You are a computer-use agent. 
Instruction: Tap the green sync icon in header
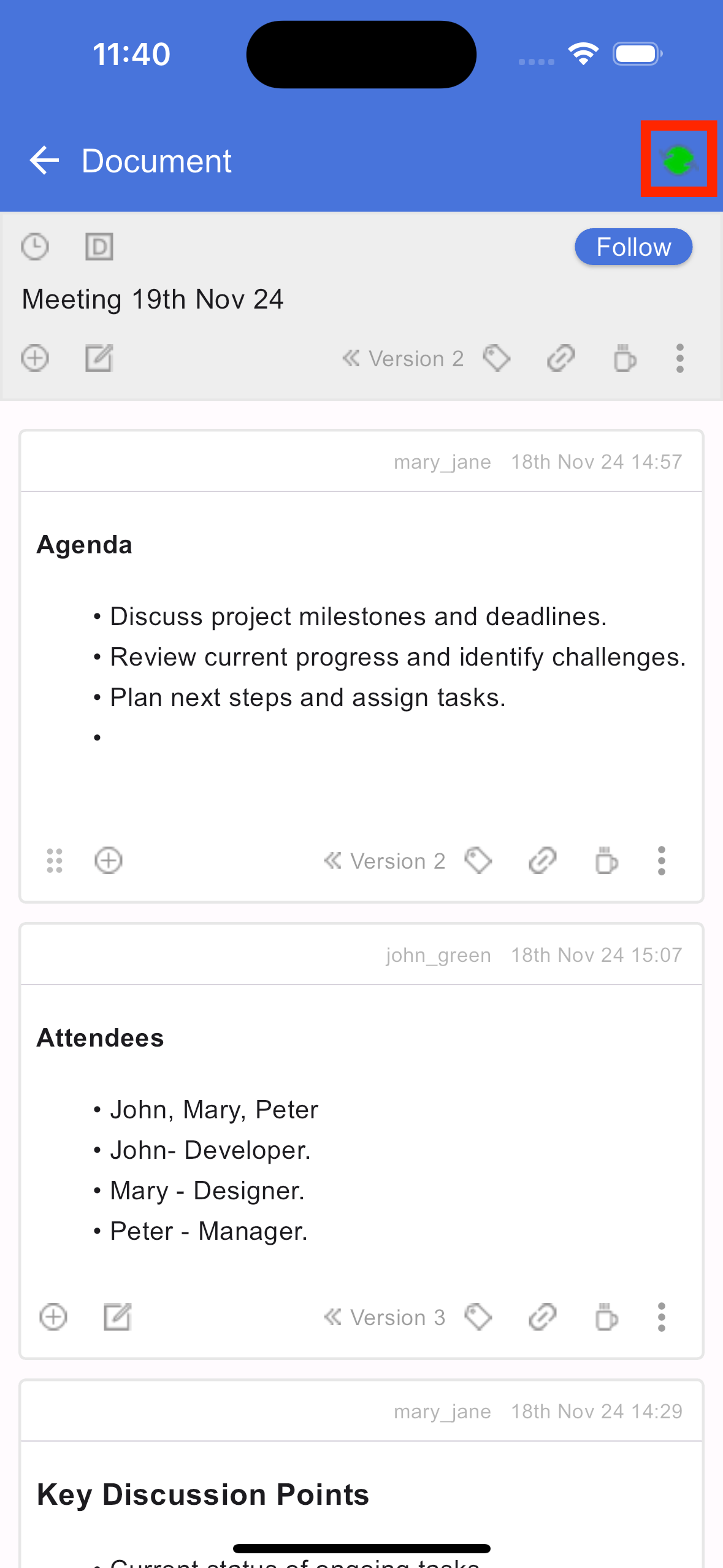tap(678, 159)
